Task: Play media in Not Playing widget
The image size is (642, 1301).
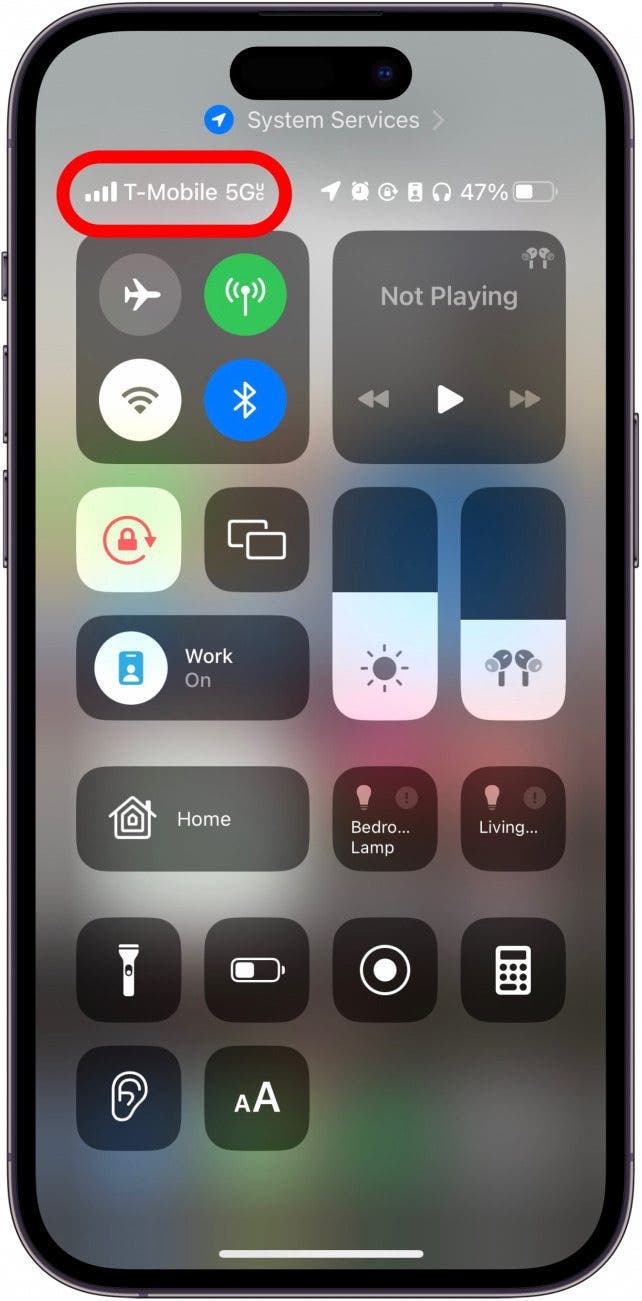Action: click(x=449, y=400)
